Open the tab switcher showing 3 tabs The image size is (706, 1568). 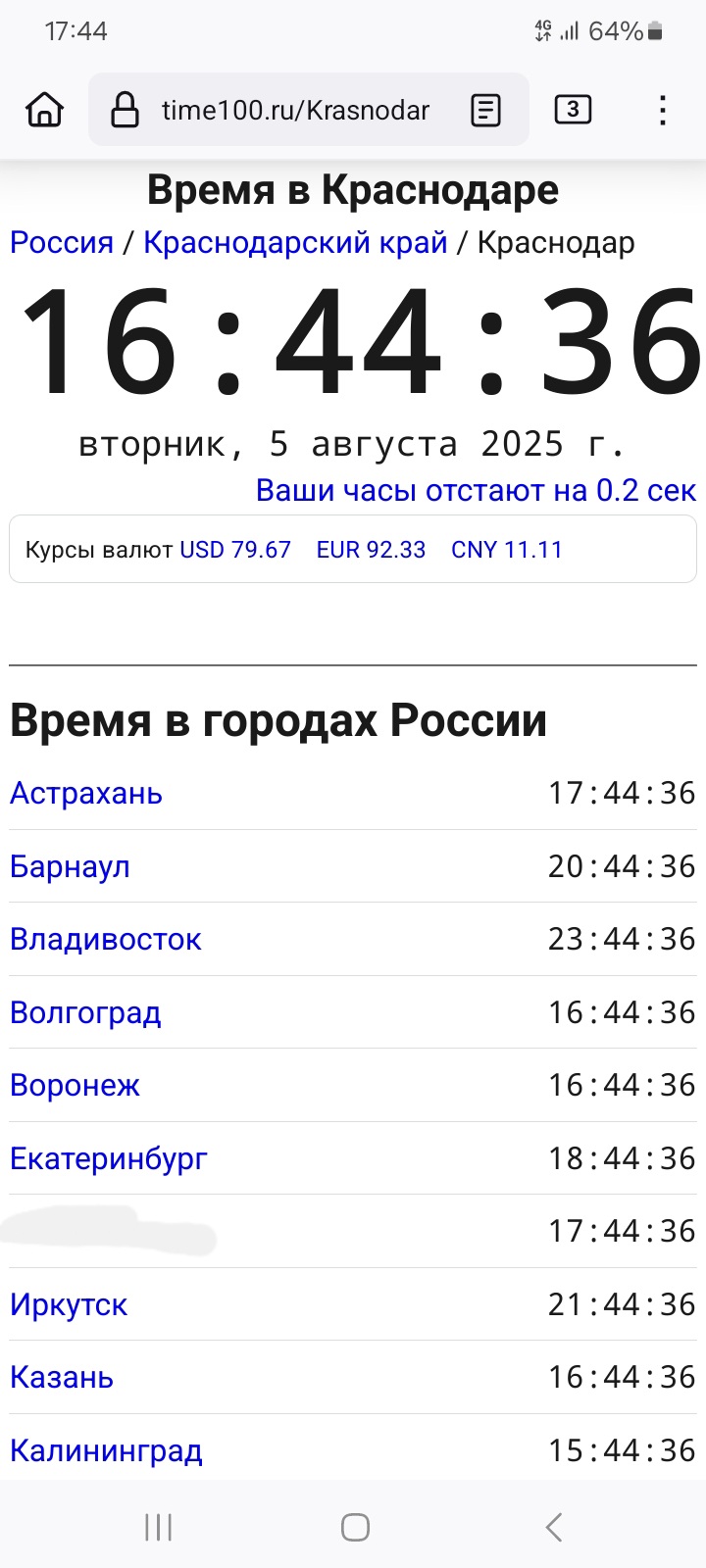click(573, 109)
